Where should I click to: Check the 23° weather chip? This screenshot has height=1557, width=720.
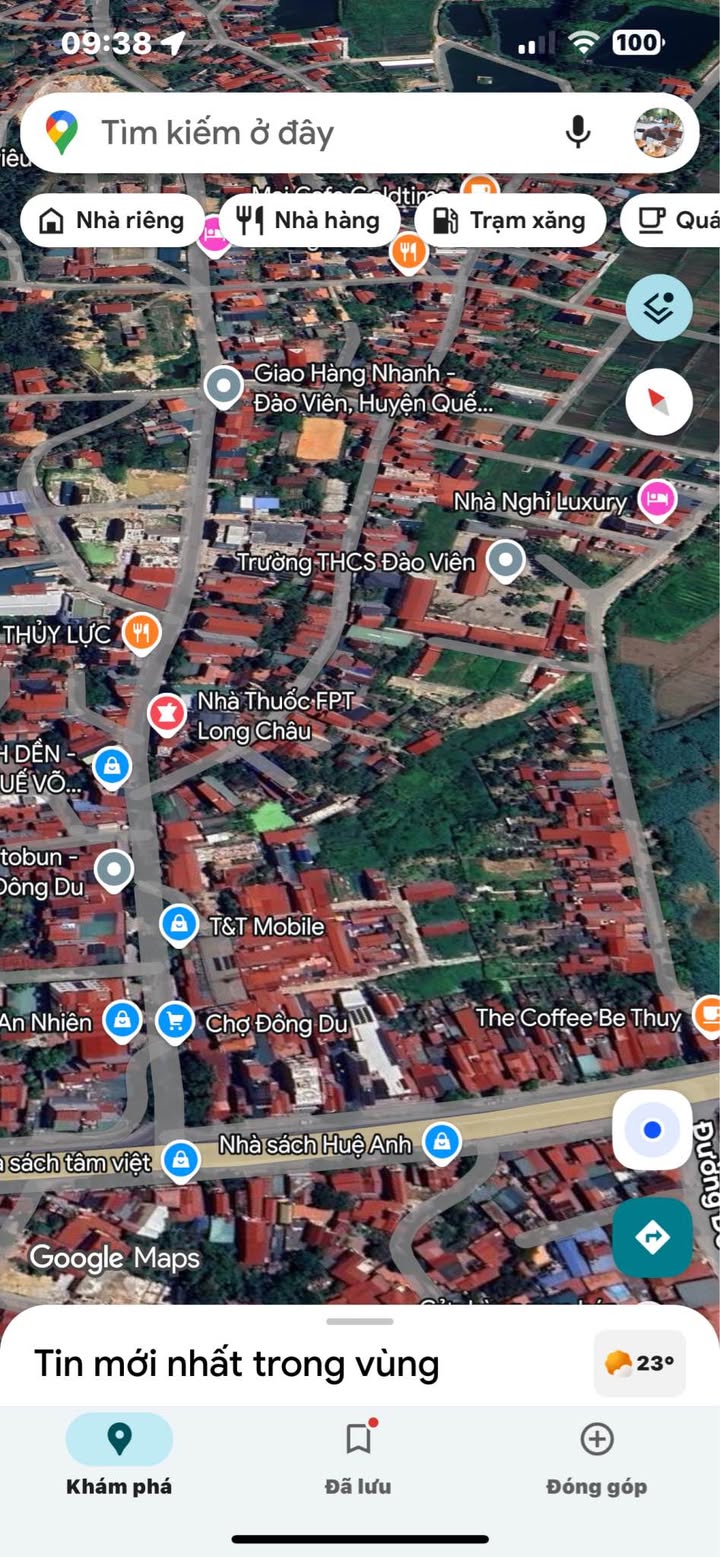[640, 1363]
